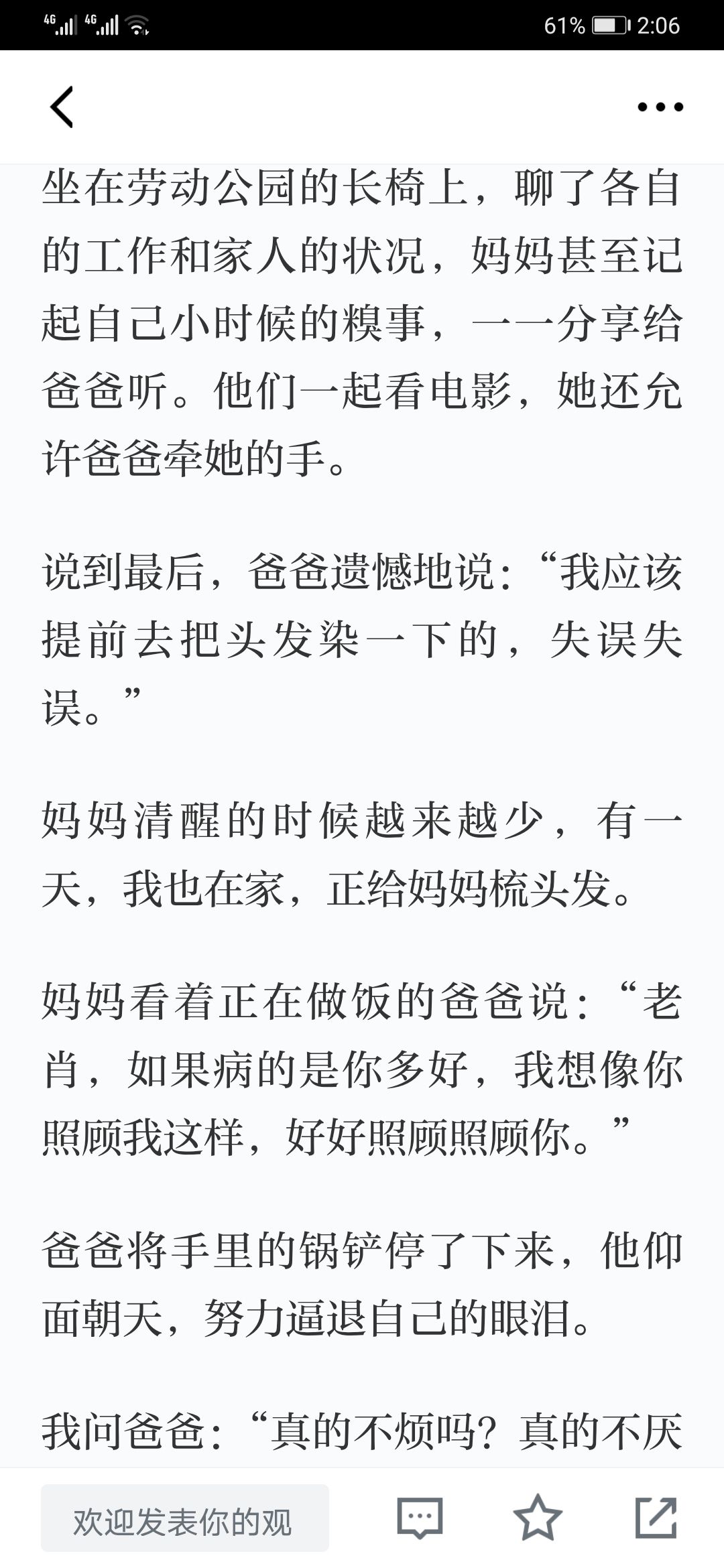Favorite this article with the star
724x1568 pixels.
pyautogui.click(x=538, y=1517)
